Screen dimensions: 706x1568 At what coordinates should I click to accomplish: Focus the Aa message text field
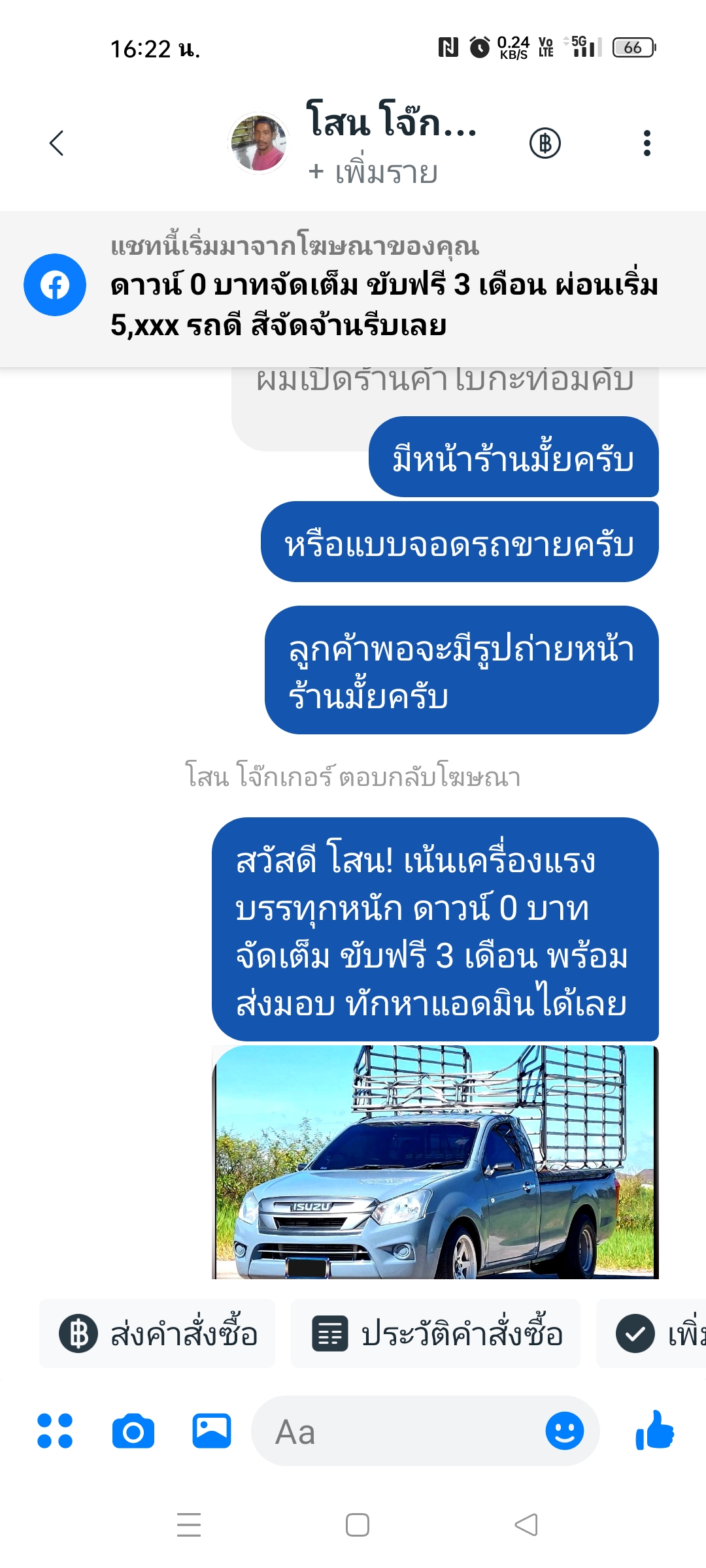click(x=399, y=1431)
